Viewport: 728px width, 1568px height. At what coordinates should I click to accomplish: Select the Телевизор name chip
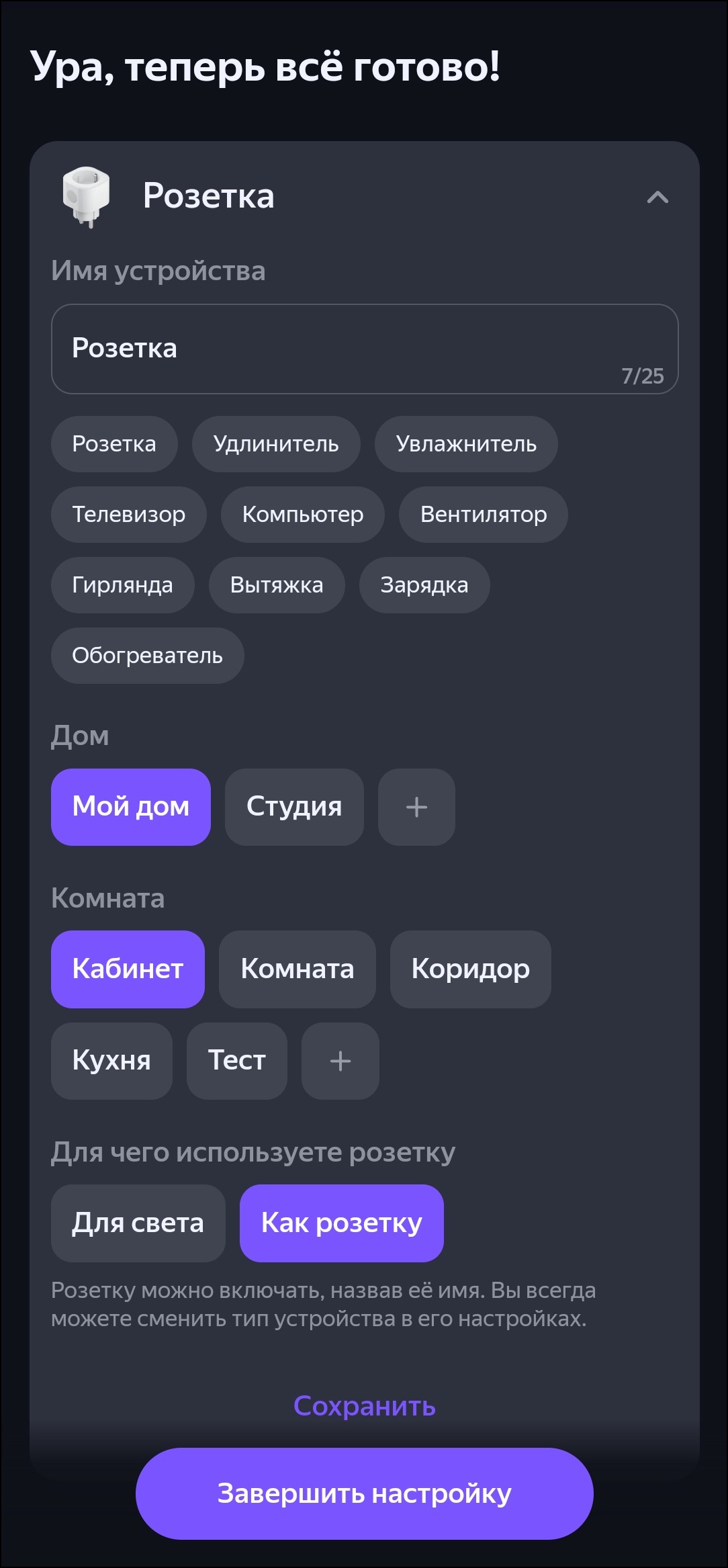tap(128, 515)
